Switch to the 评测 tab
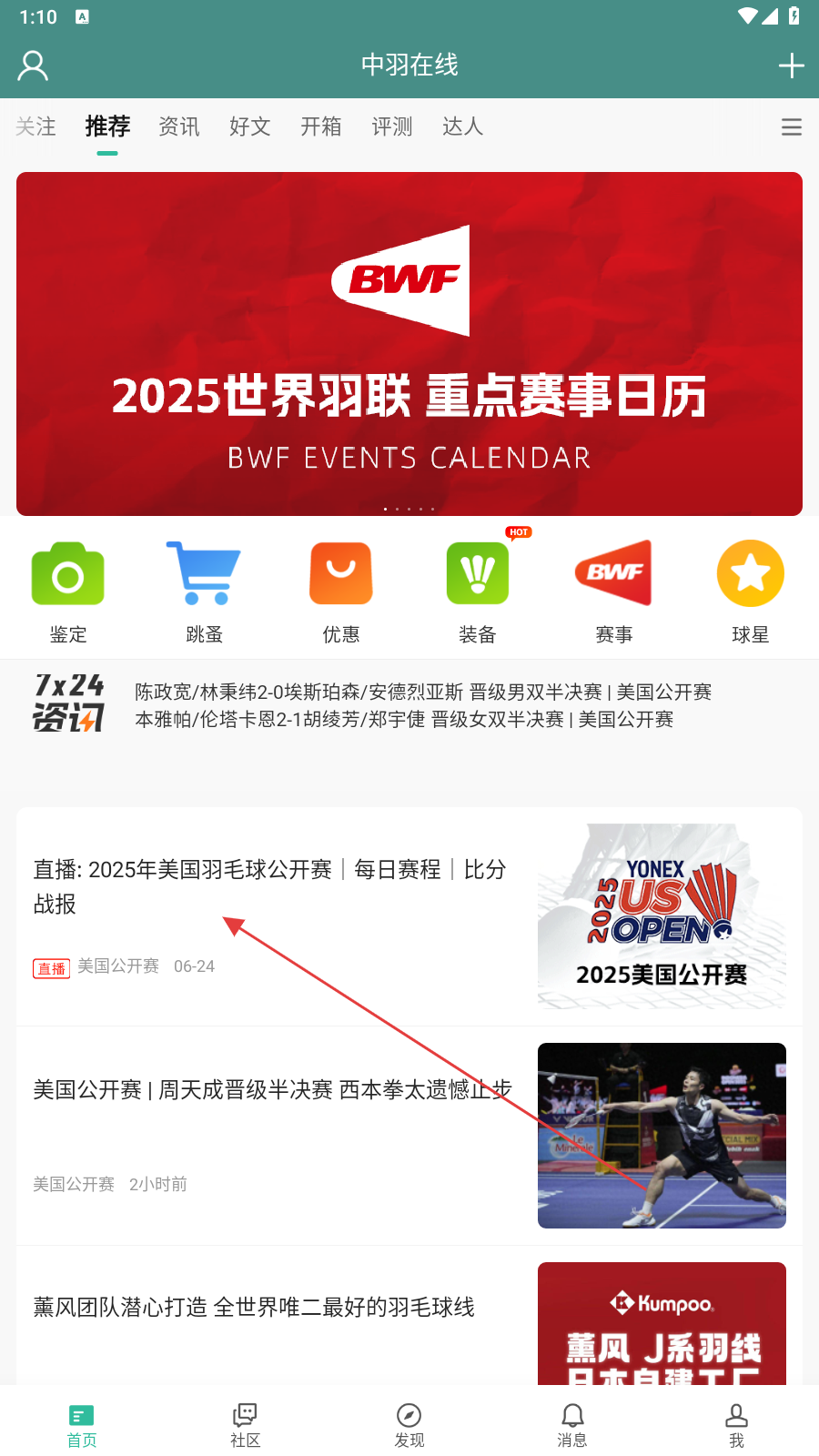The height and width of the screenshot is (1456, 819). coord(392,126)
